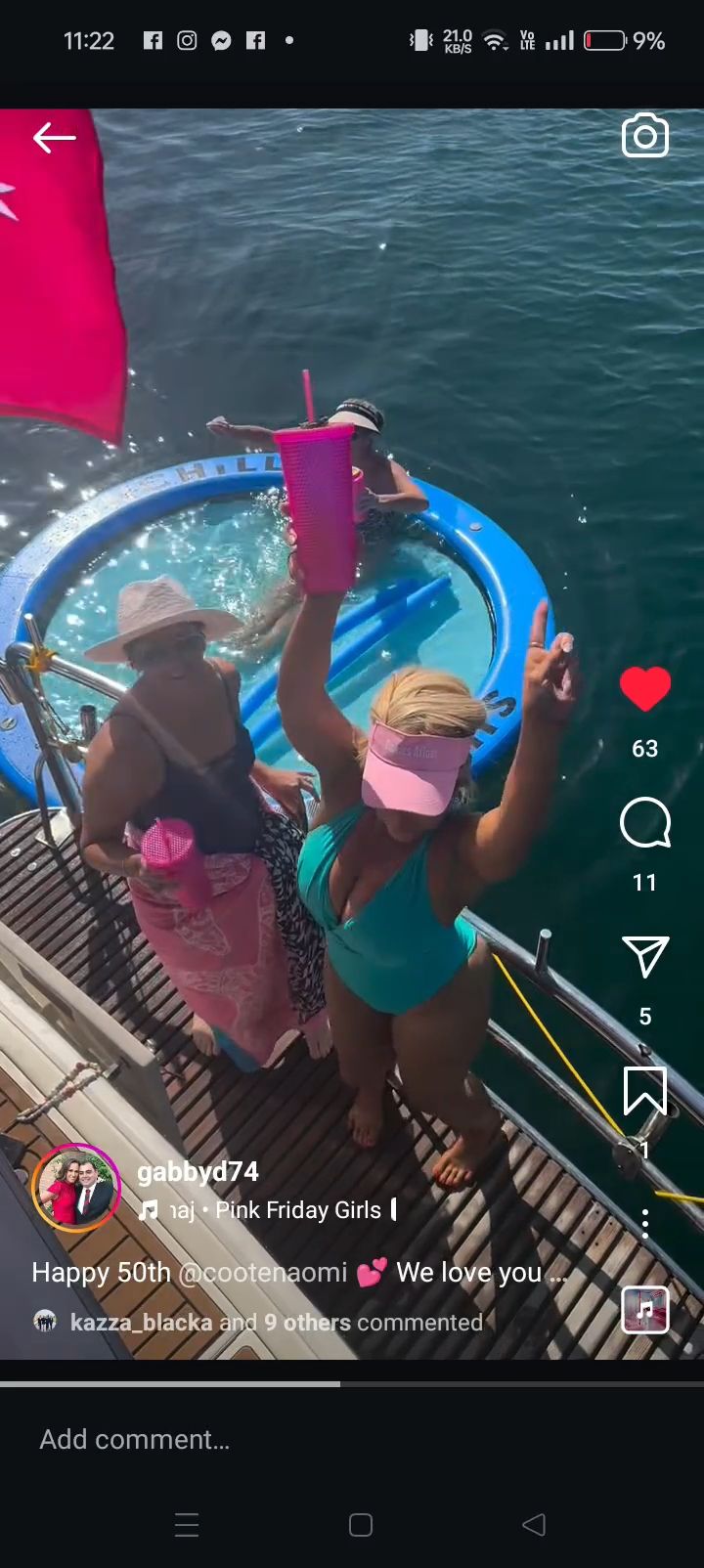Go to the home screen button
The image size is (704, 1568).
[x=361, y=1525]
